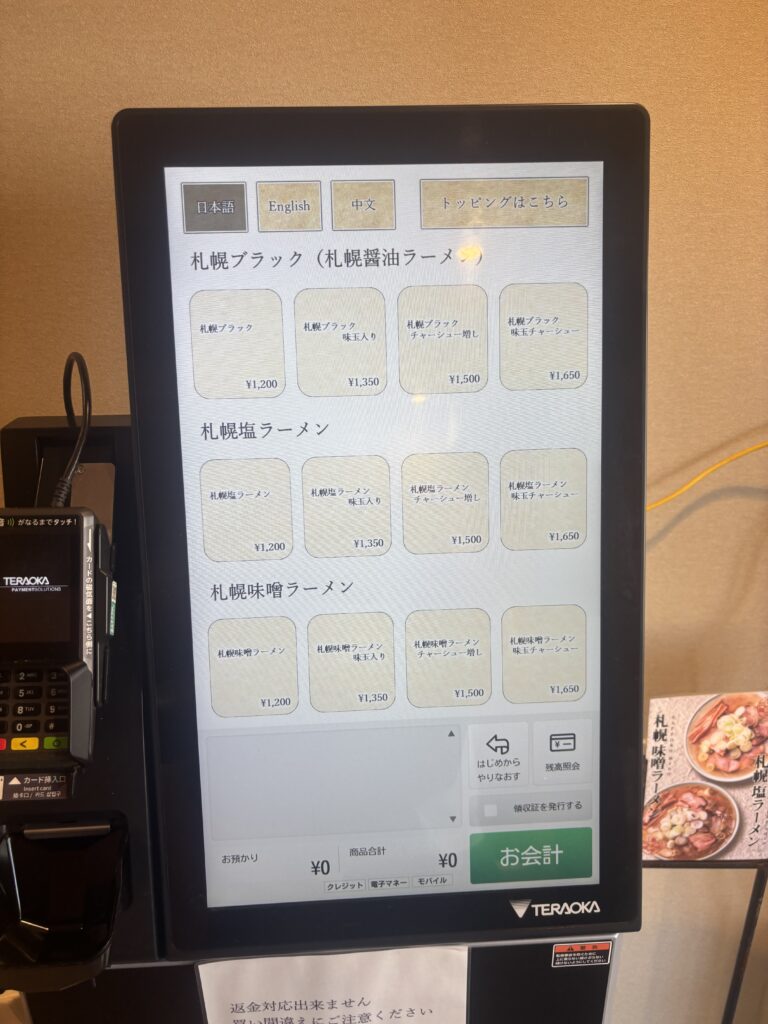Tap はじめからやりなおす to start over

(x=498, y=755)
